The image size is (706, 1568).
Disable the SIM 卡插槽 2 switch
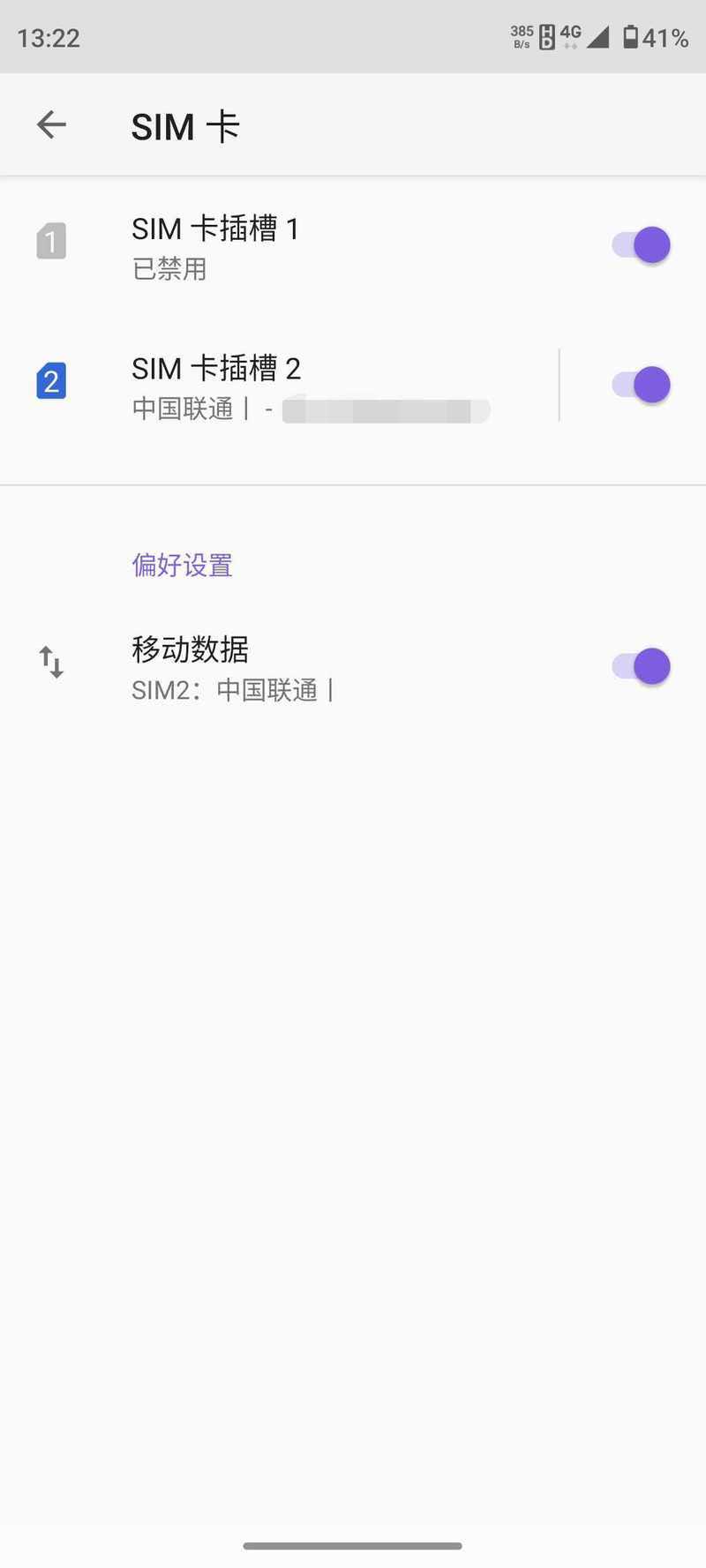click(642, 386)
